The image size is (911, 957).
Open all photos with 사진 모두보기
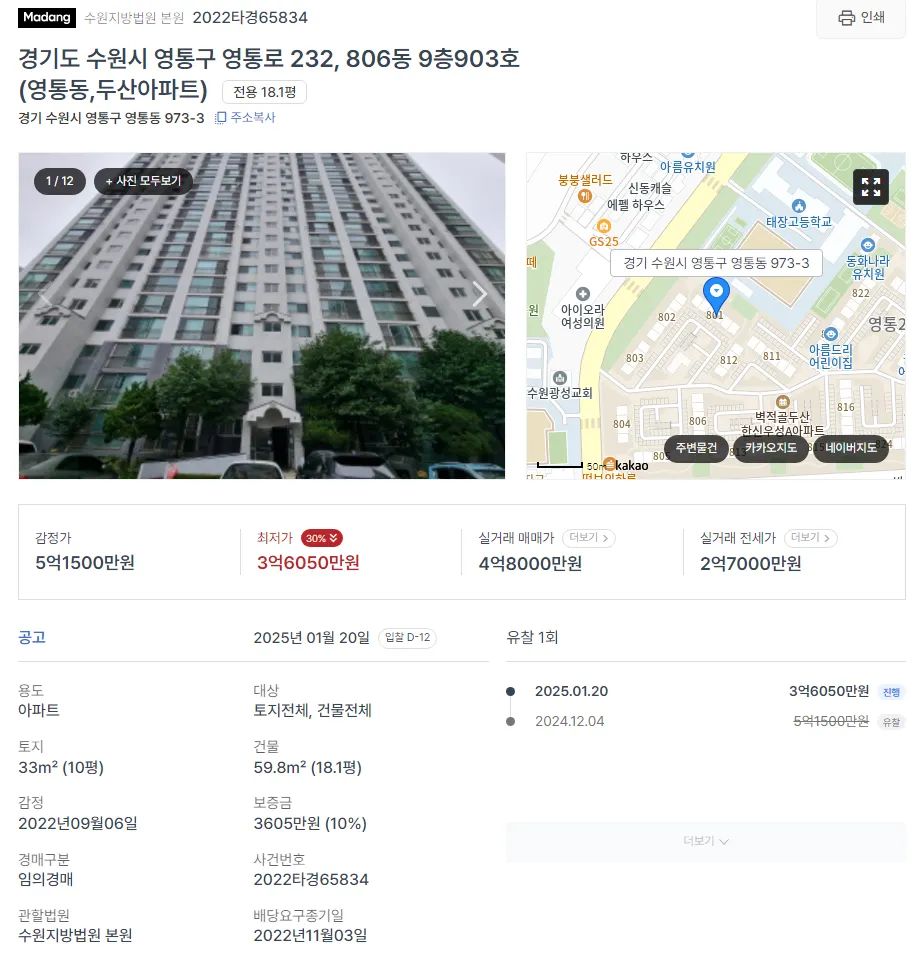point(143,181)
